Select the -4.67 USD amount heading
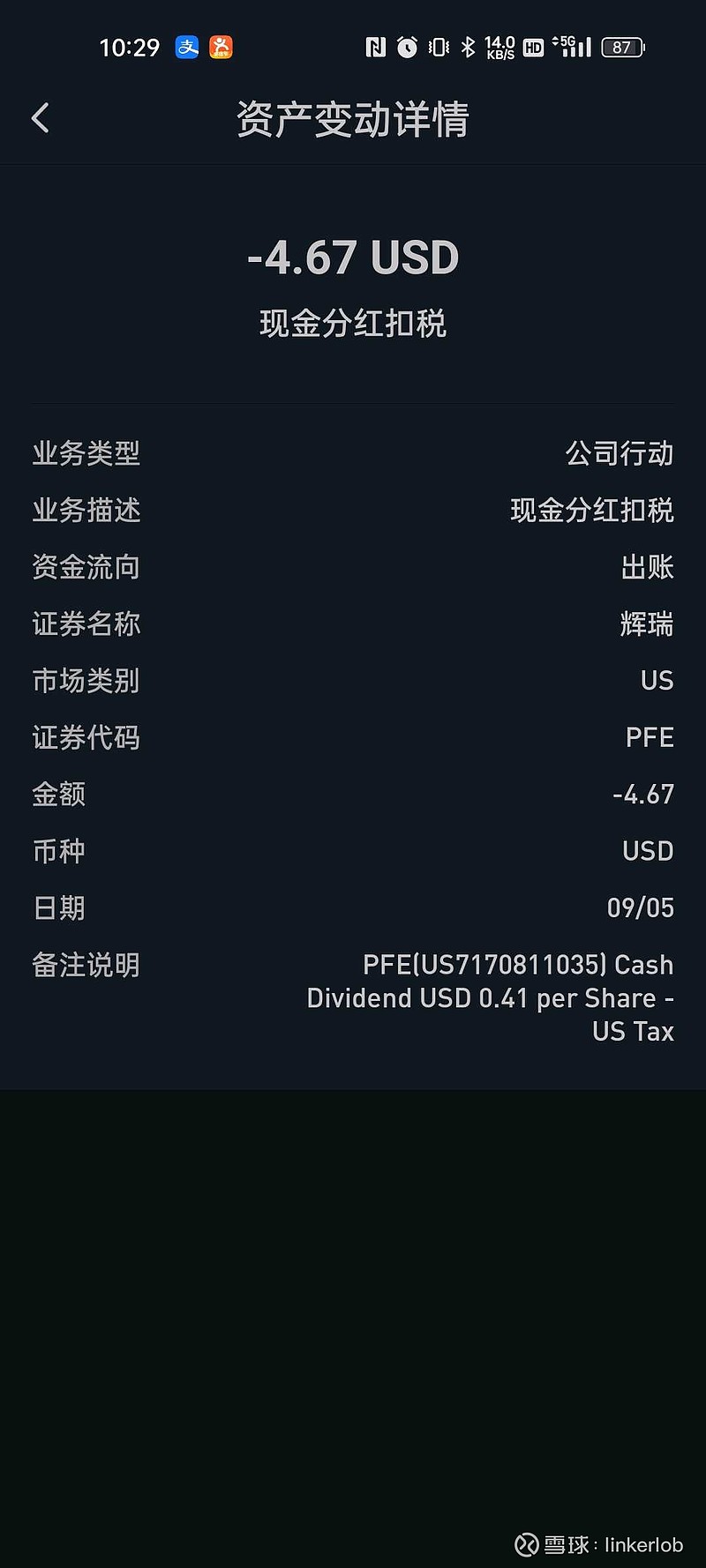 tap(353, 258)
